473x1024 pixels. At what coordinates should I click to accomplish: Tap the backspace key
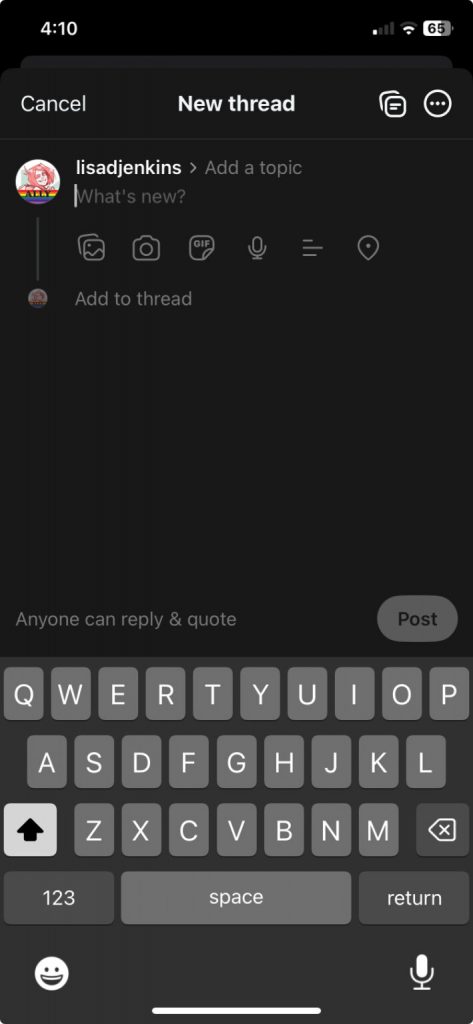(x=442, y=830)
